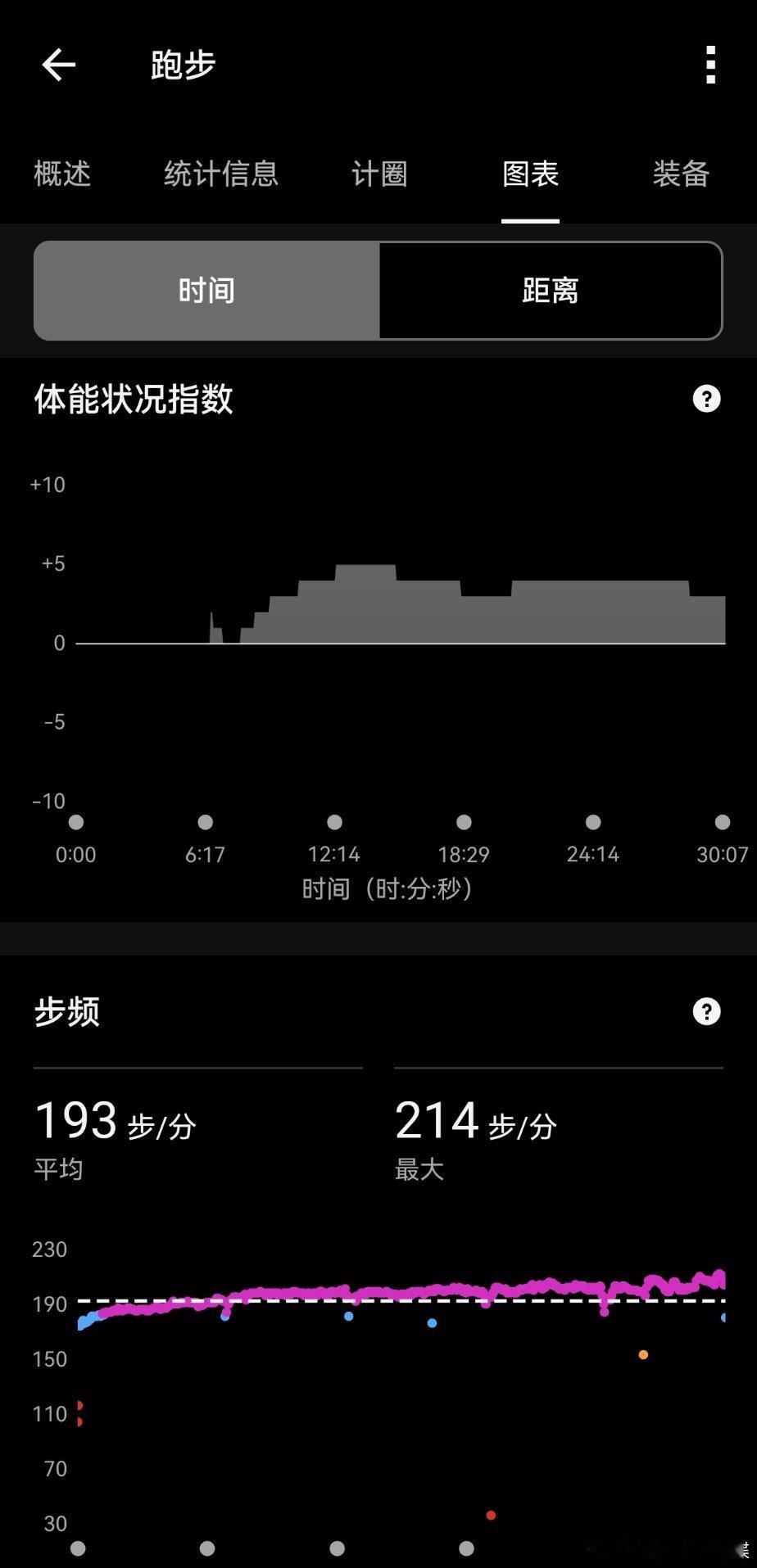
Task: Tap the 图表 tab
Action: 530,174
